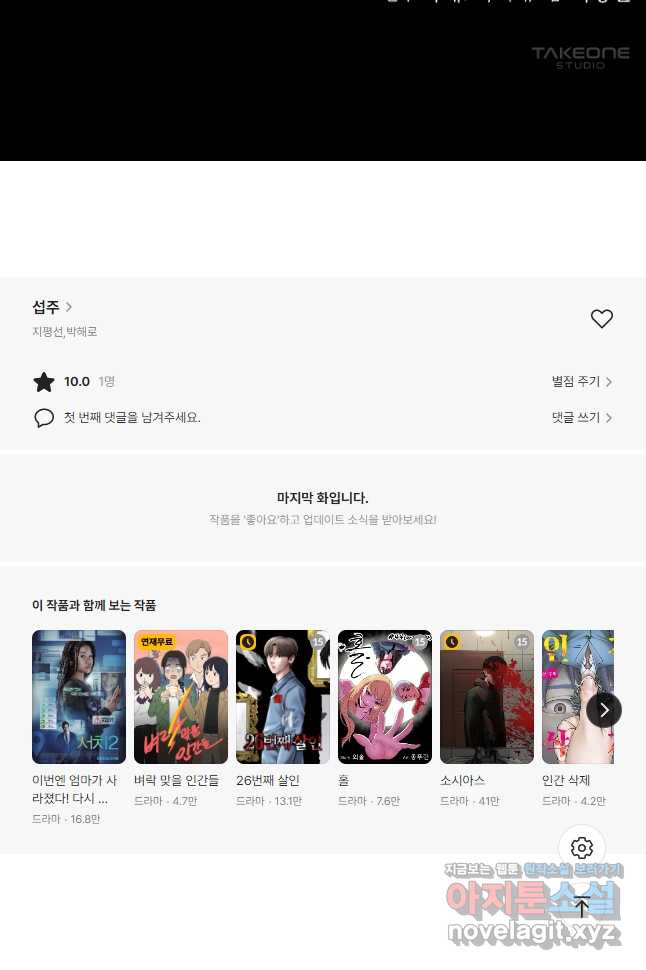Tap 댓글 쓰기 to write a comment
646x970 pixels.
tap(581, 418)
